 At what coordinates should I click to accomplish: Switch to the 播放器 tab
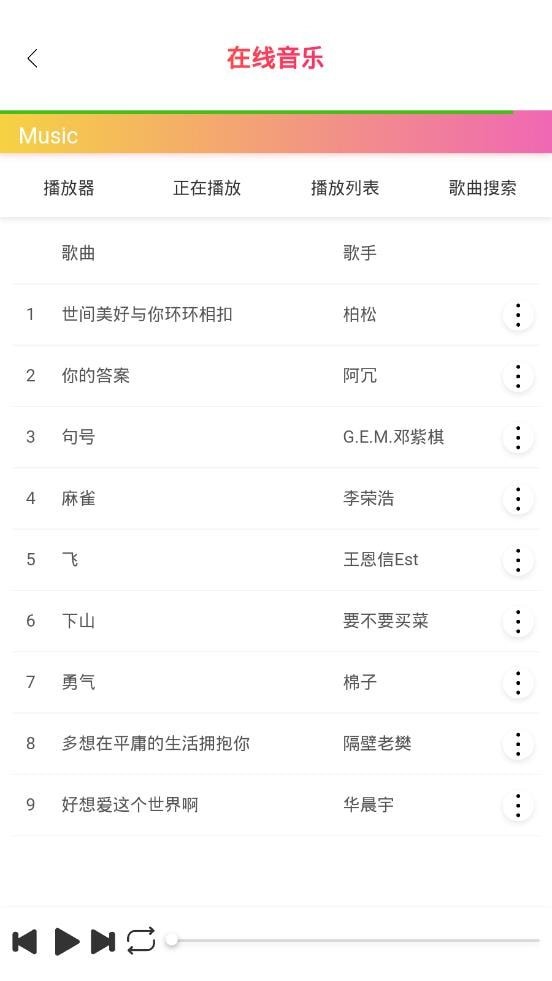pos(69,188)
